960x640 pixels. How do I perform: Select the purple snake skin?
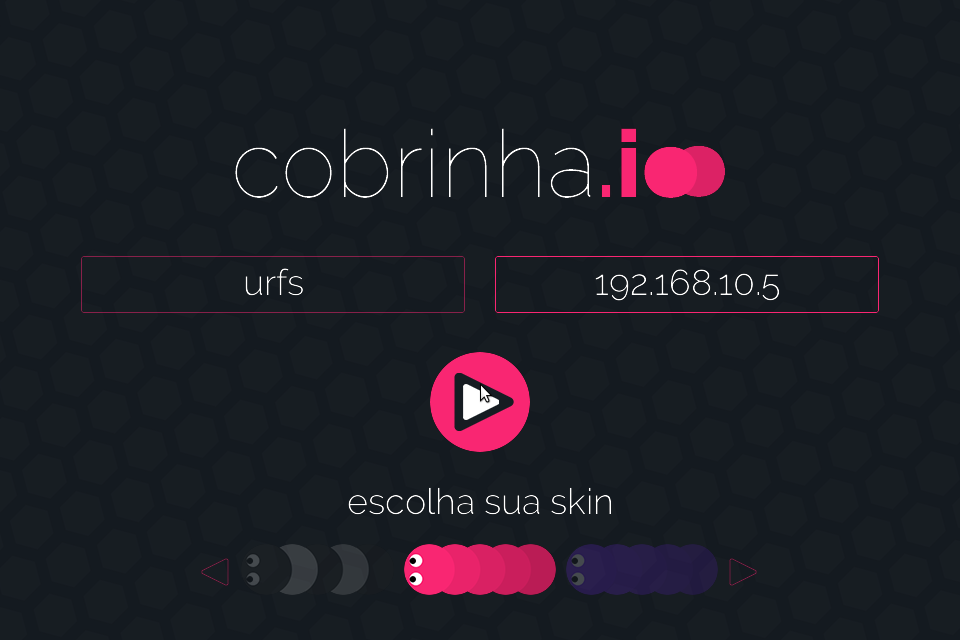(641, 570)
